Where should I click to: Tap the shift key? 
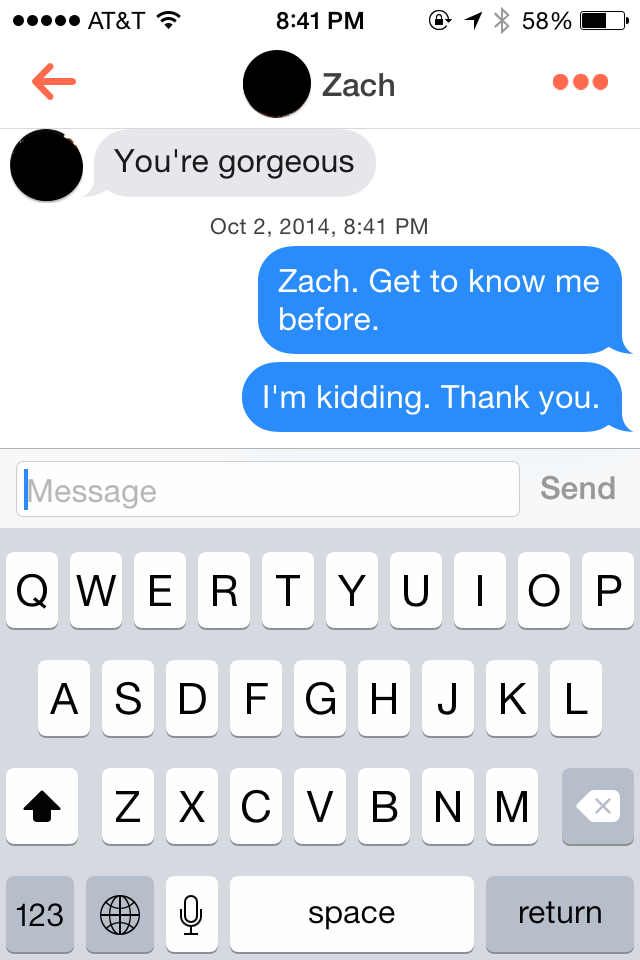(41, 806)
